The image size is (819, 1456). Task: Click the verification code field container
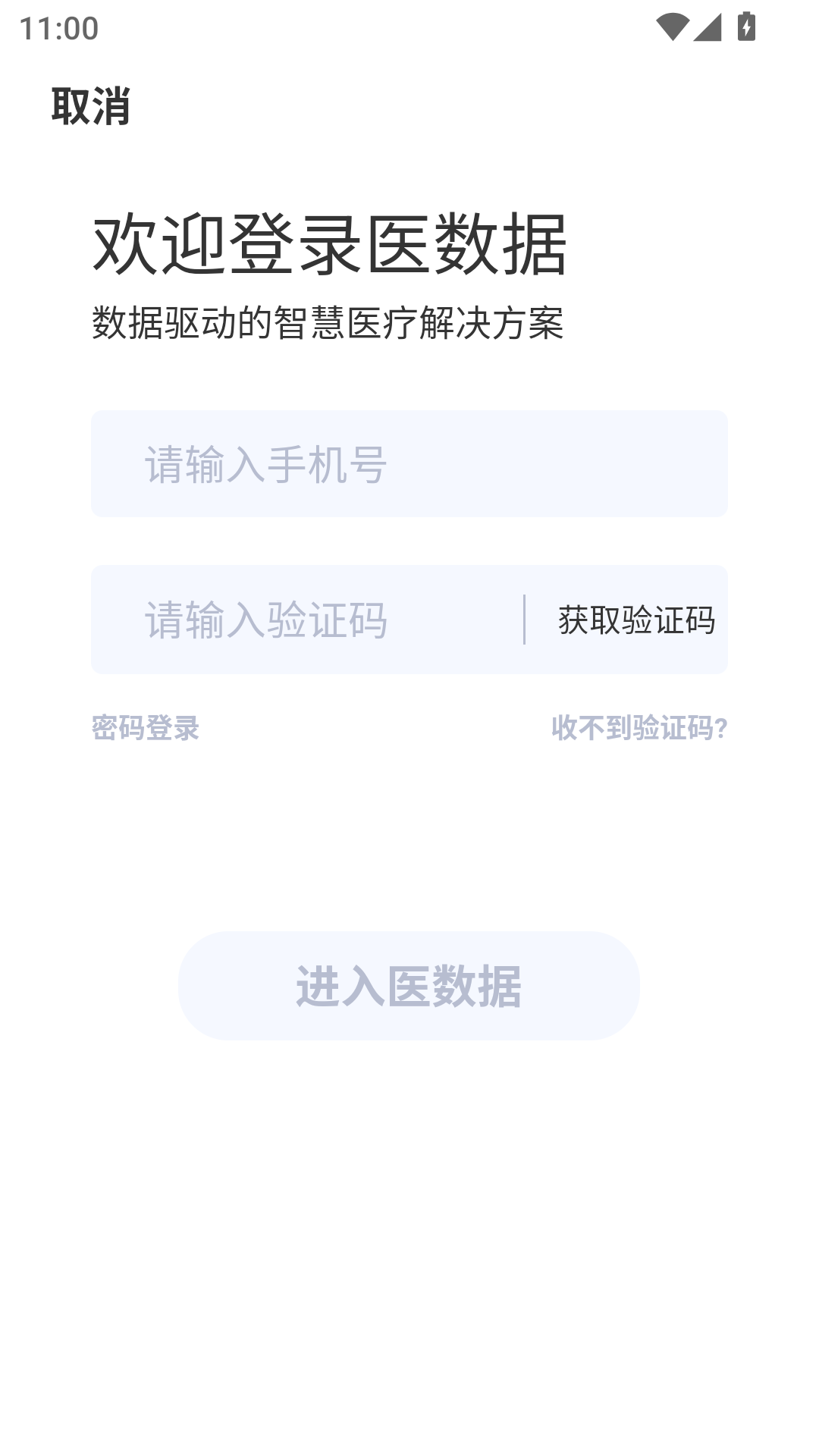[409, 620]
